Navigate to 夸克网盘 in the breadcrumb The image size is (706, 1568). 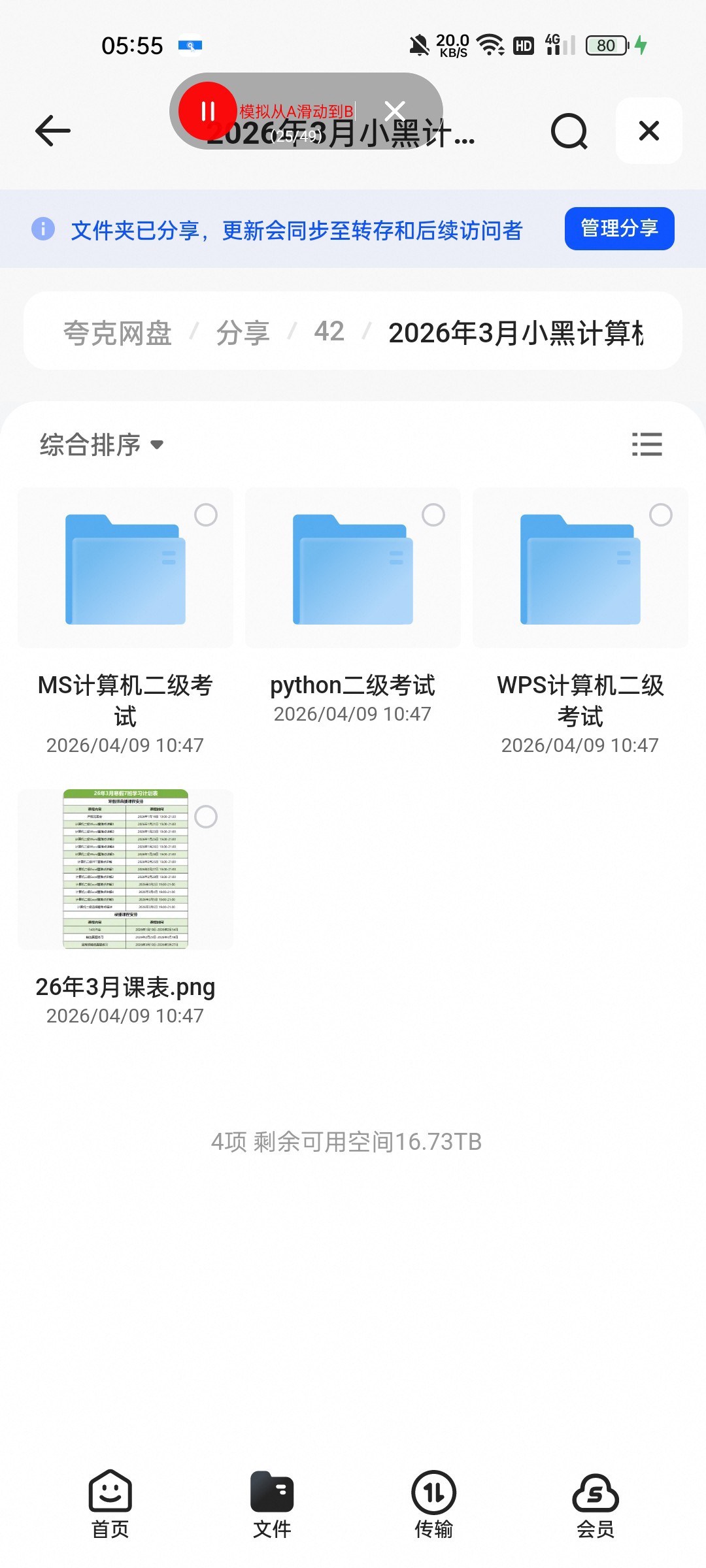click(118, 333)
